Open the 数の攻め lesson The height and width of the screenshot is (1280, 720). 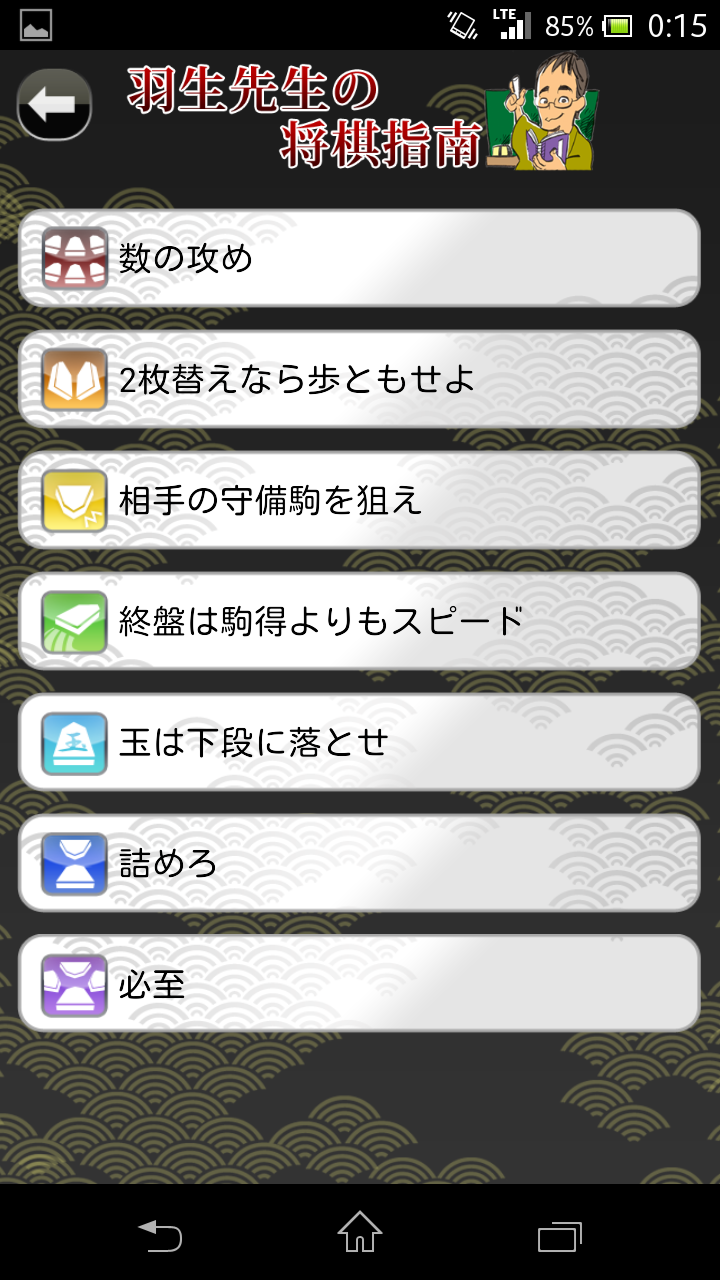click(x=360, y=258)
